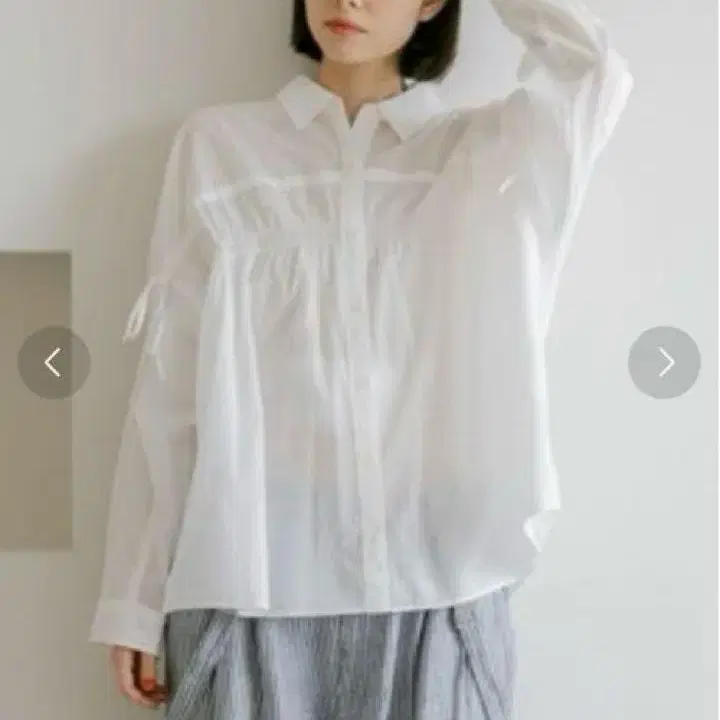The width and height of the screenshot is (720, 720).
Task: Go to the previous product photo
Action: (x=54, y=362)
